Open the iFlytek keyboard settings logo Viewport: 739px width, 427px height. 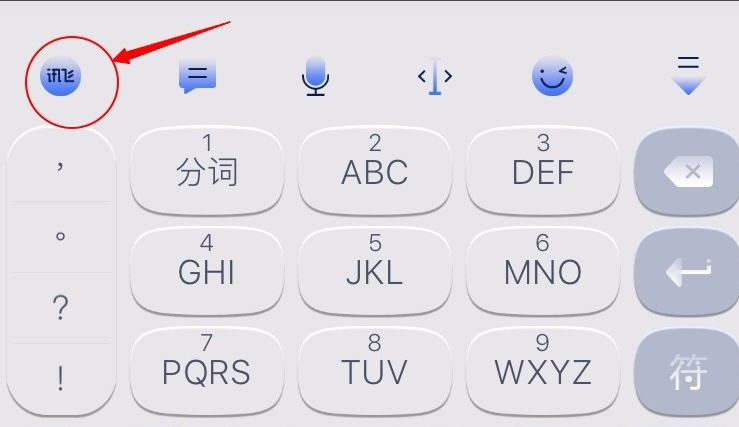point(60,77)
